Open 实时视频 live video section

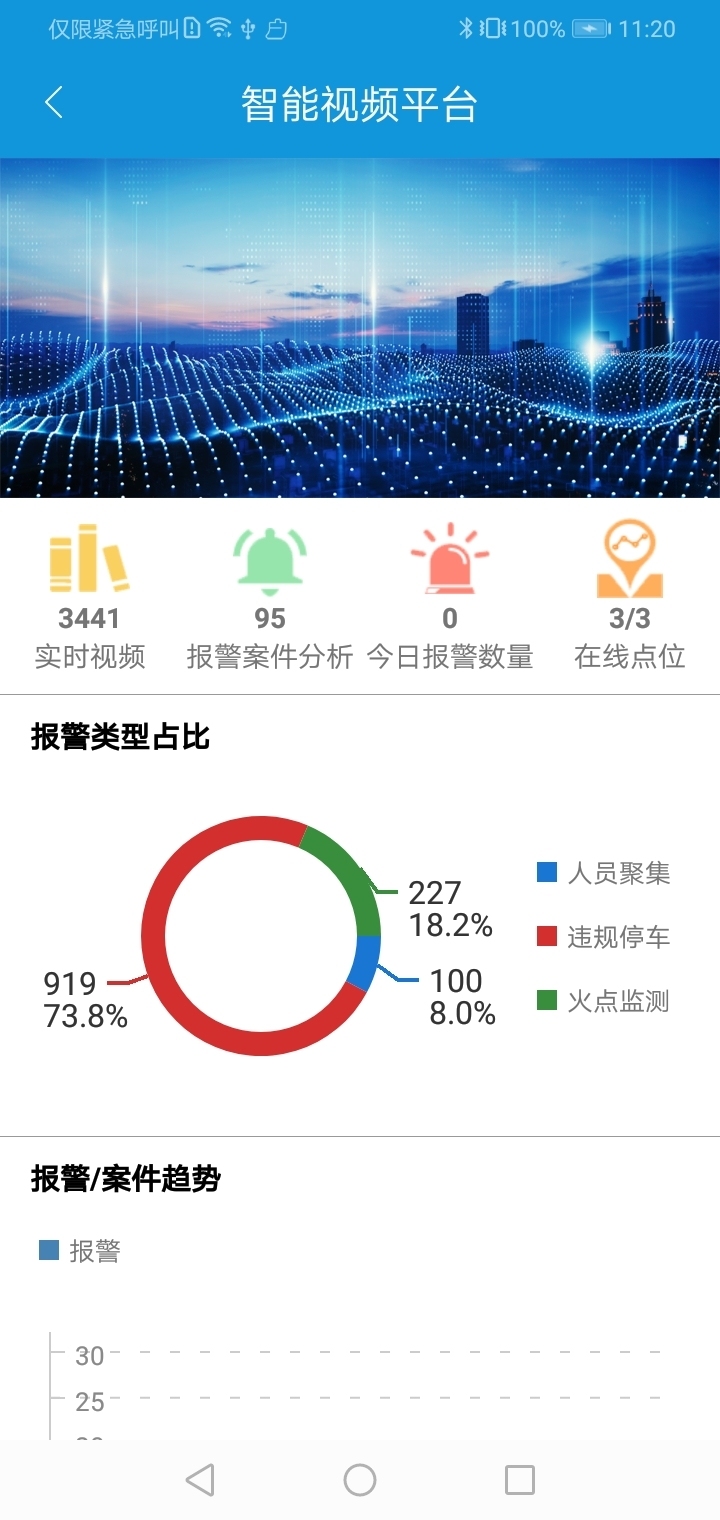(x=90, y=596)
